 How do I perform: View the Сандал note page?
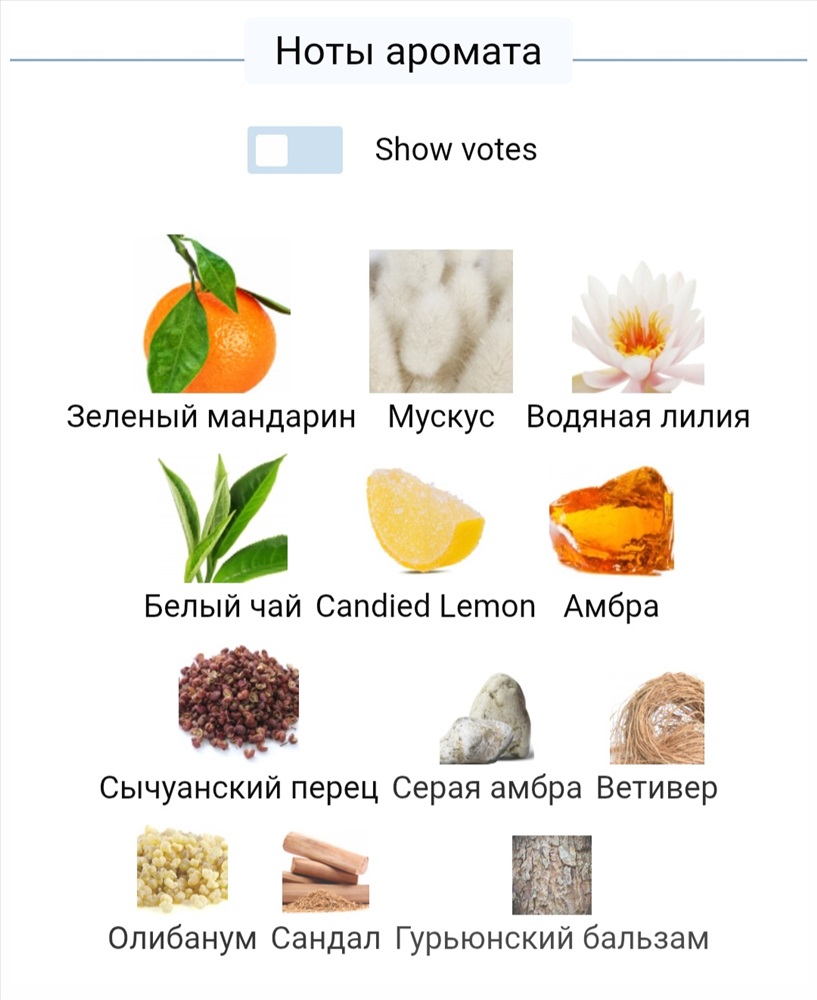[326, 871]
